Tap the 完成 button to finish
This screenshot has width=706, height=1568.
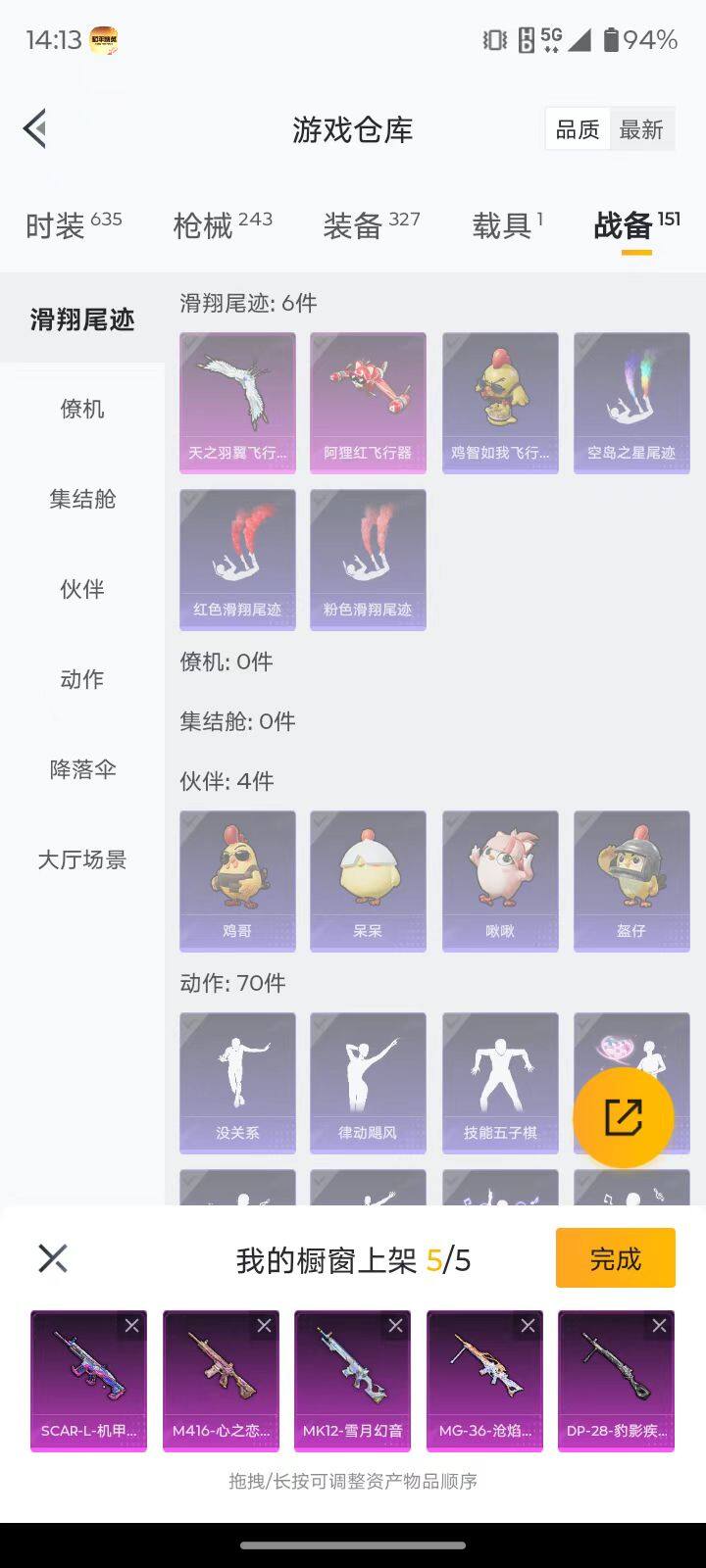(x=615, y=1257)
